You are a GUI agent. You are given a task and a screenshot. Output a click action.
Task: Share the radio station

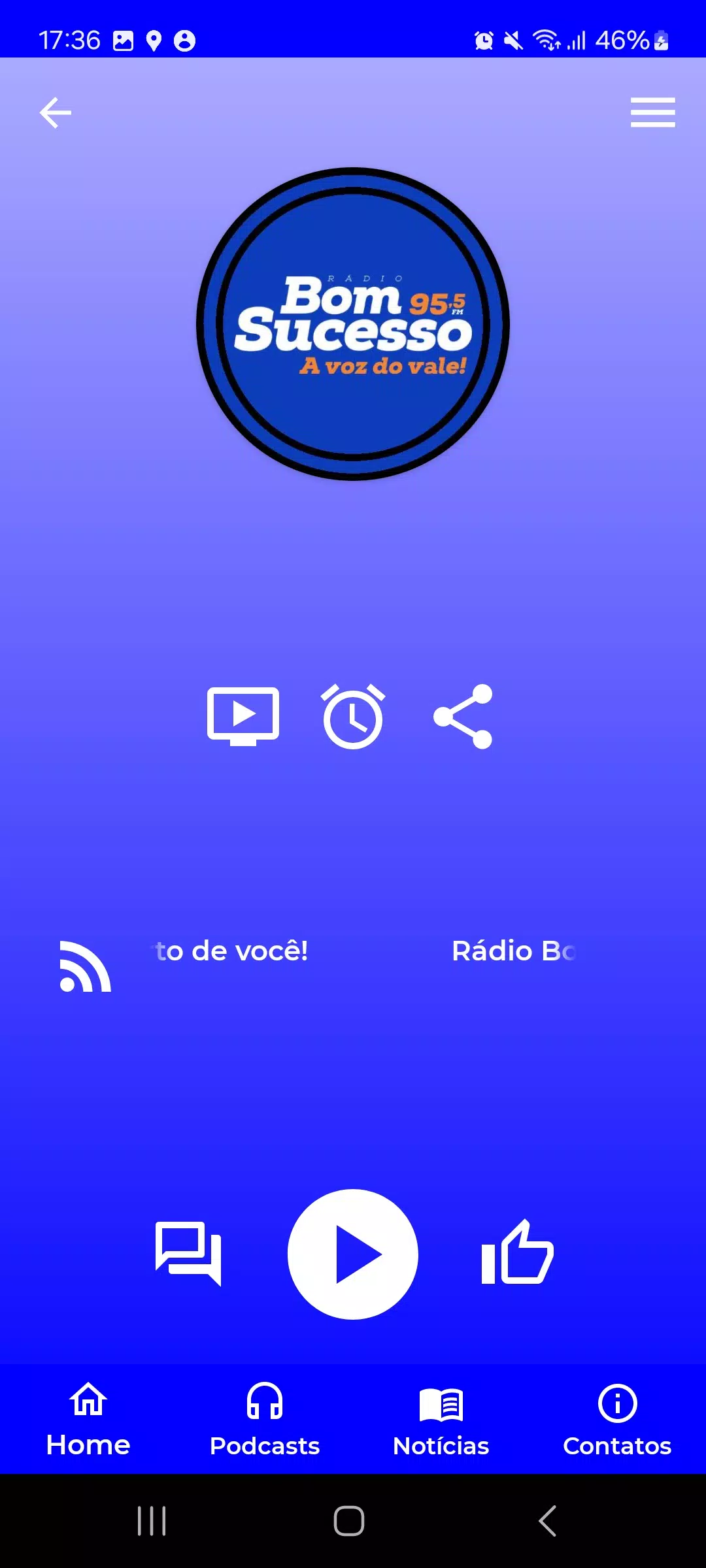point(463,717)
